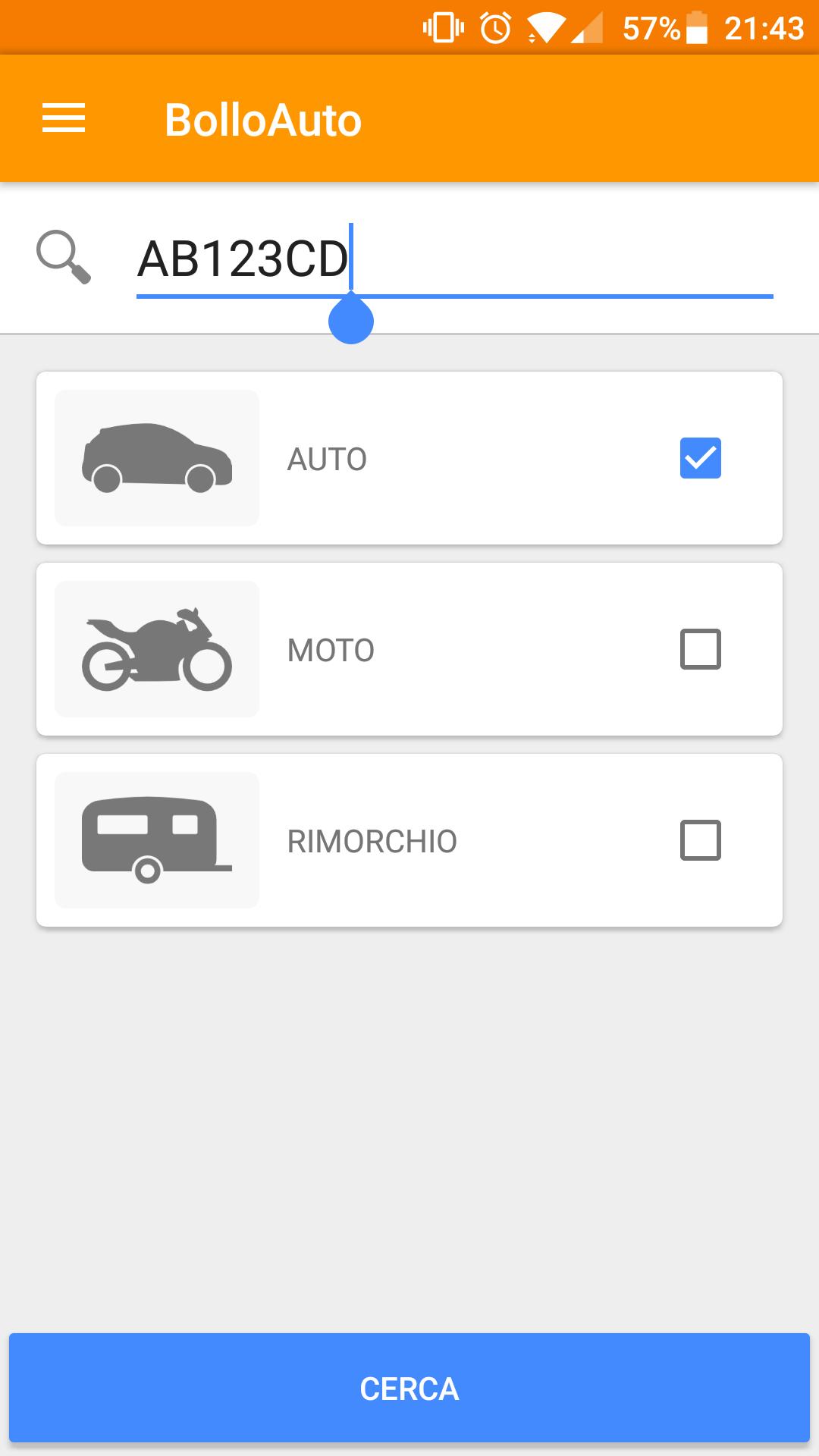Click the alarm clock icon in the status bar
Viewport: 819px width, 1456px height.
[494, 27]
